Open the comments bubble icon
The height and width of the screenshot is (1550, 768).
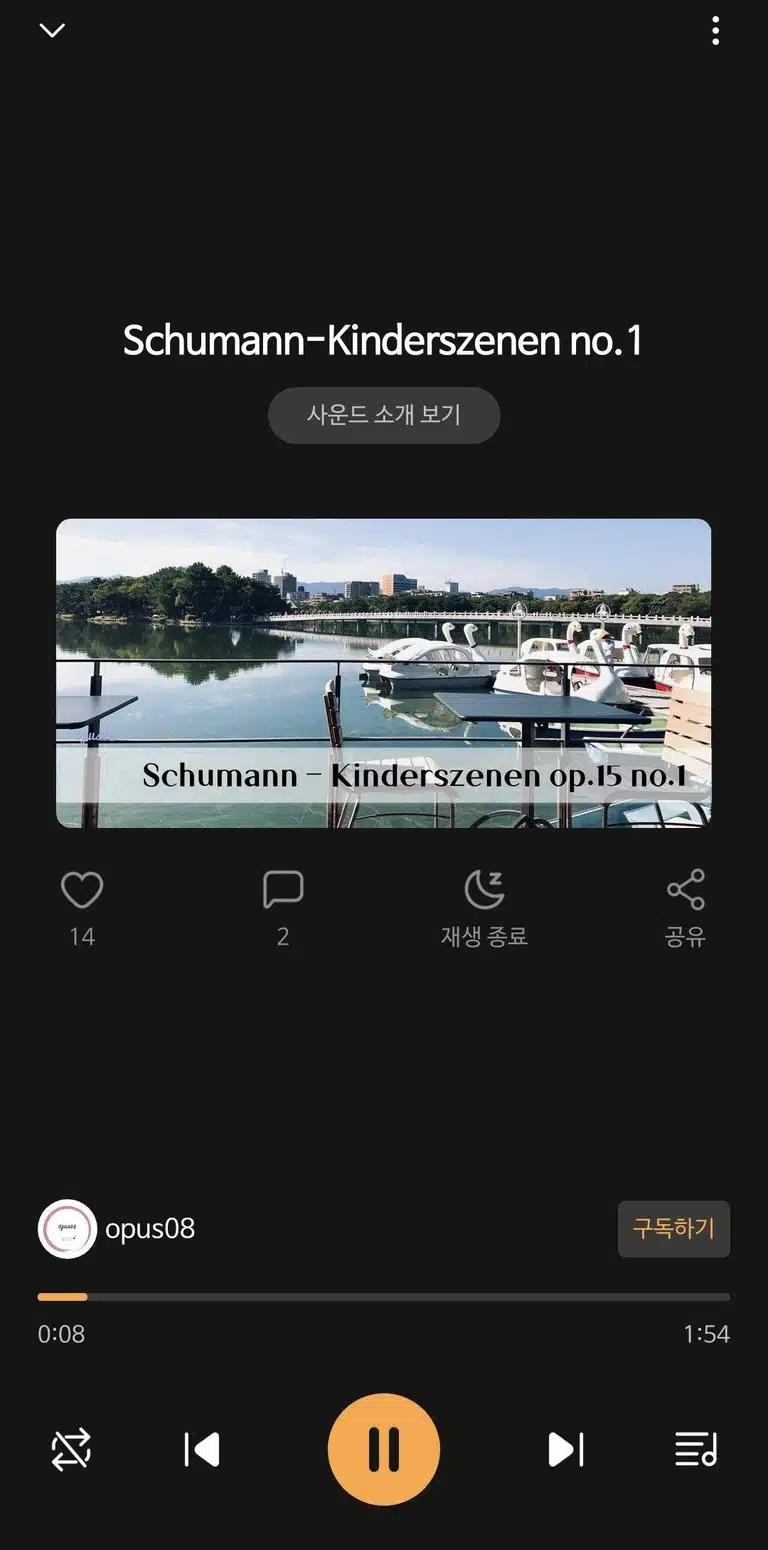(x=283, y=890)
